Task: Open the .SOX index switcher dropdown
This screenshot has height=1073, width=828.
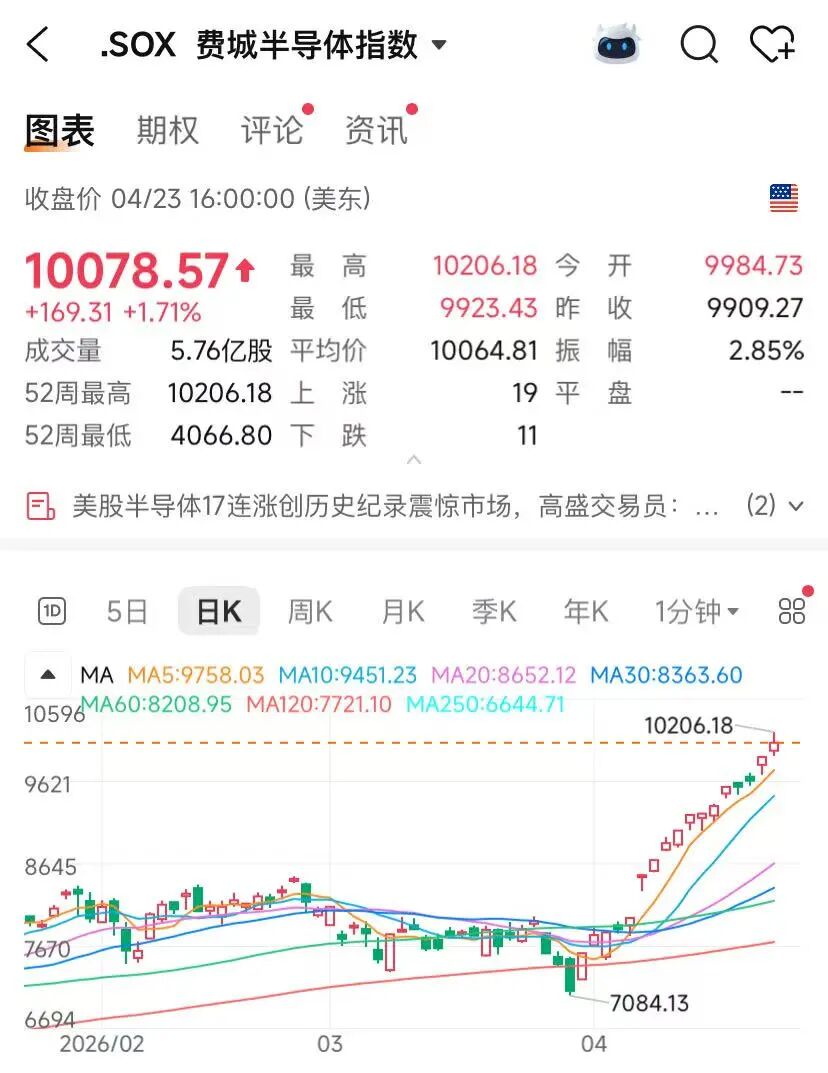Action: point(438,45)
